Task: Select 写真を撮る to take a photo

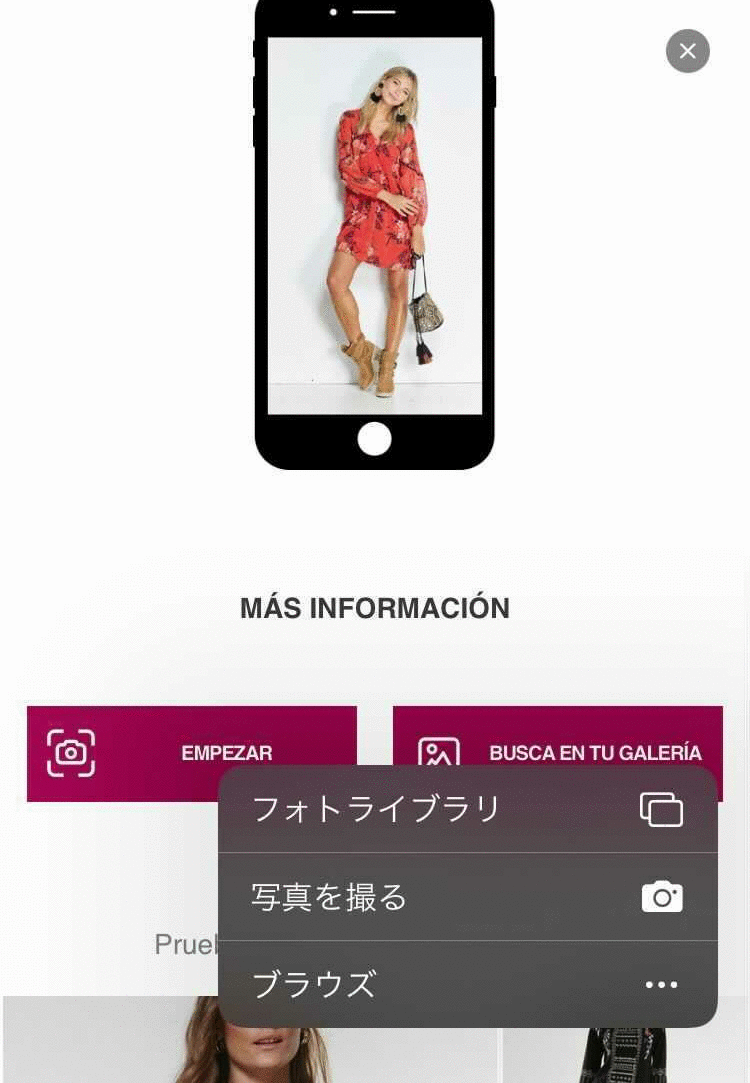Action: (467, 897)
